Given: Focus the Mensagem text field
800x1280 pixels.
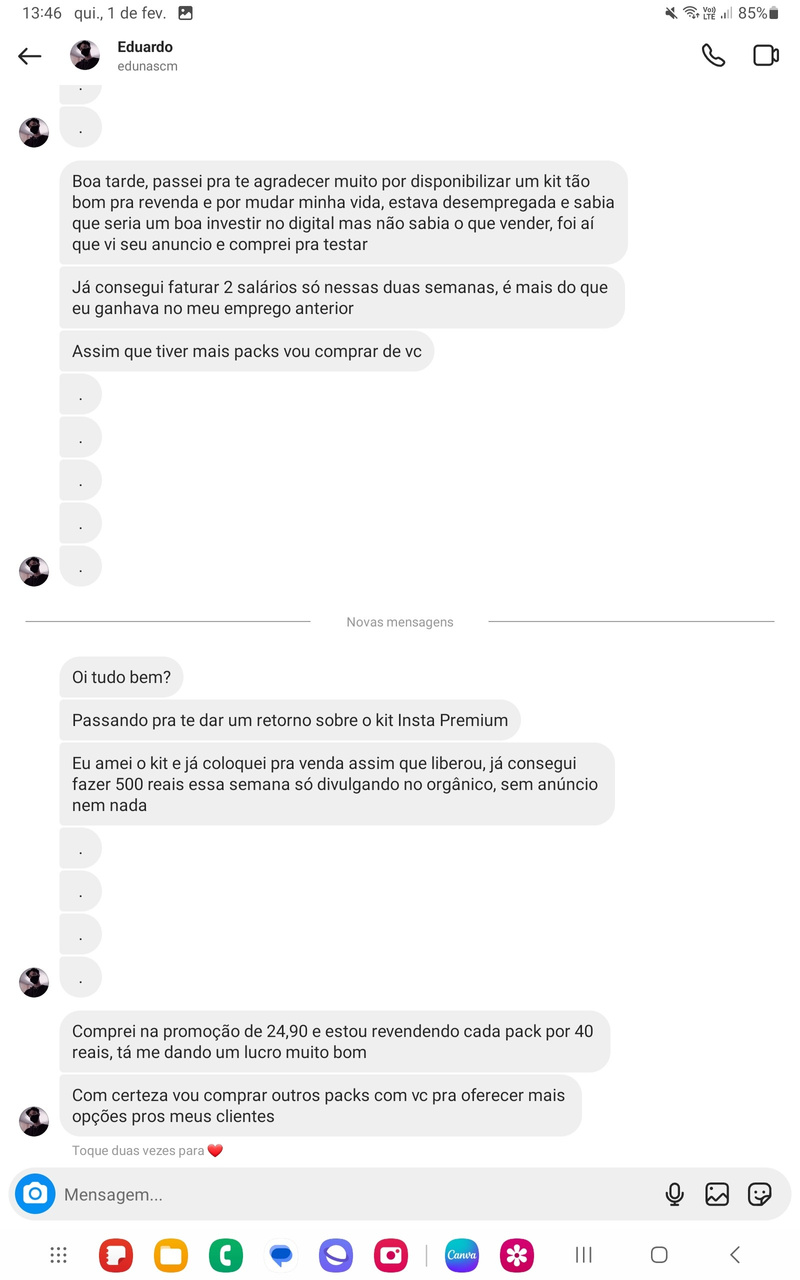Looking at the screenshot, I should [350, 1194].
